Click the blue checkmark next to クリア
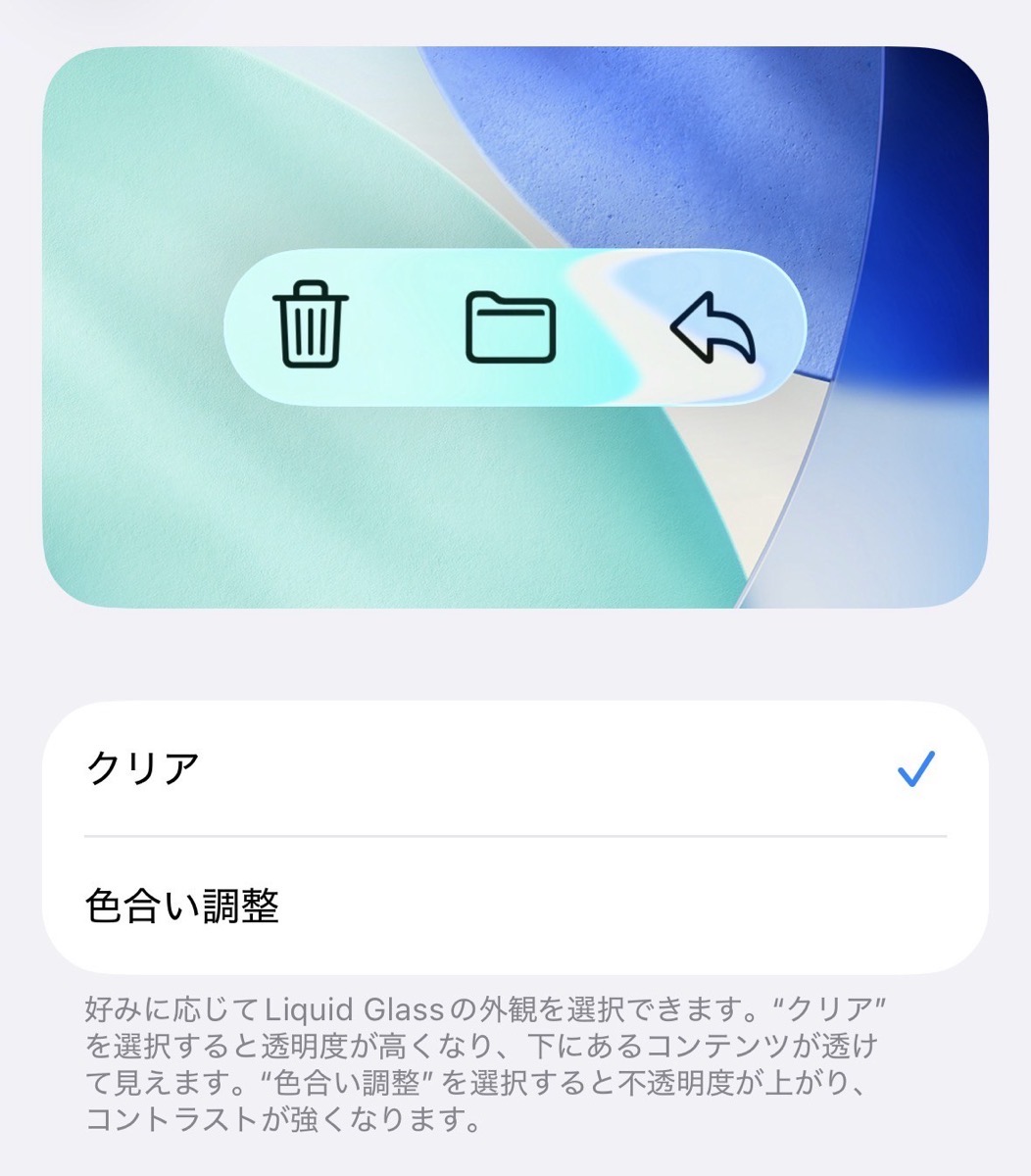The image size is (1031, 1176). click(915, 770)
